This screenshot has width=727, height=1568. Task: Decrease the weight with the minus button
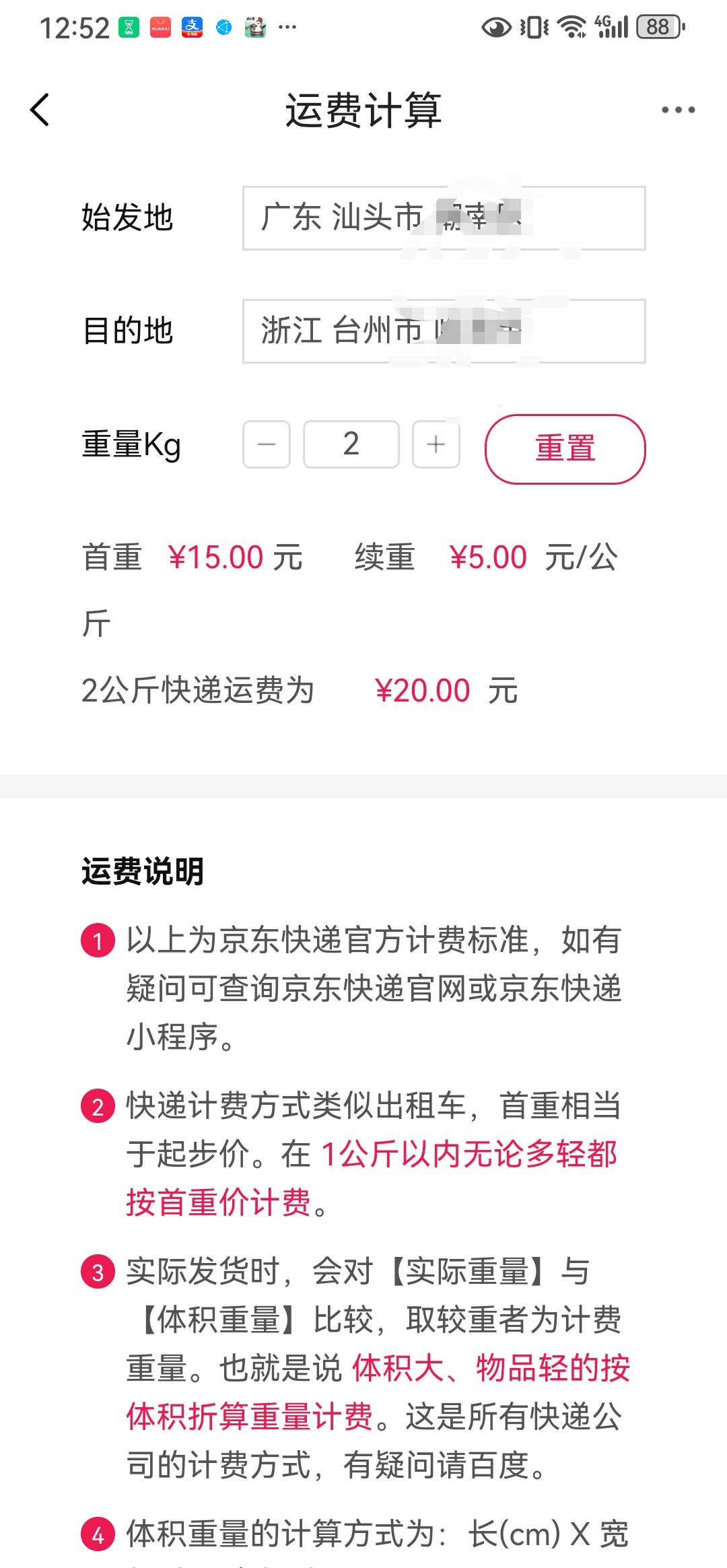(267, 444)
